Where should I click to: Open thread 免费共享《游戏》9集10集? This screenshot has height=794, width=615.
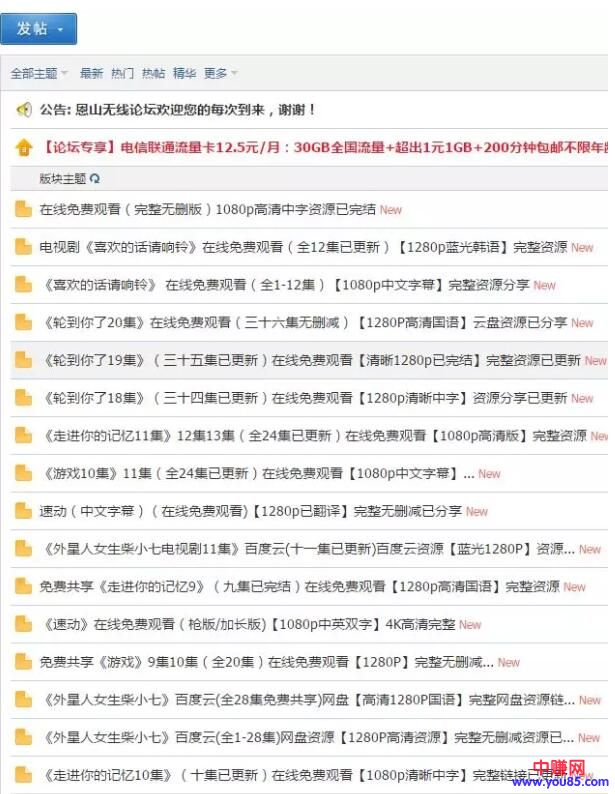[265, 662]
